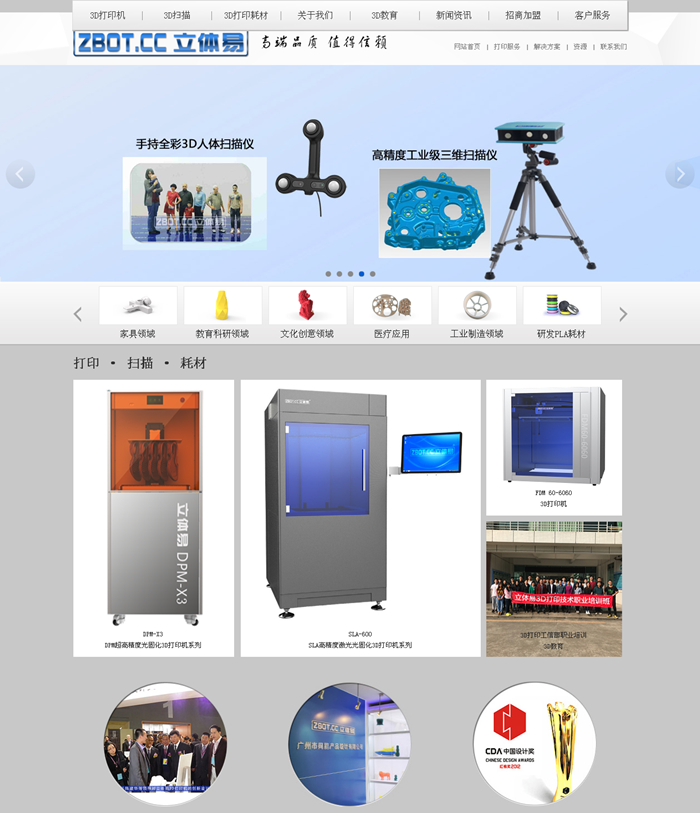
Task: Open the 解决方案 link
Action: 547,47
